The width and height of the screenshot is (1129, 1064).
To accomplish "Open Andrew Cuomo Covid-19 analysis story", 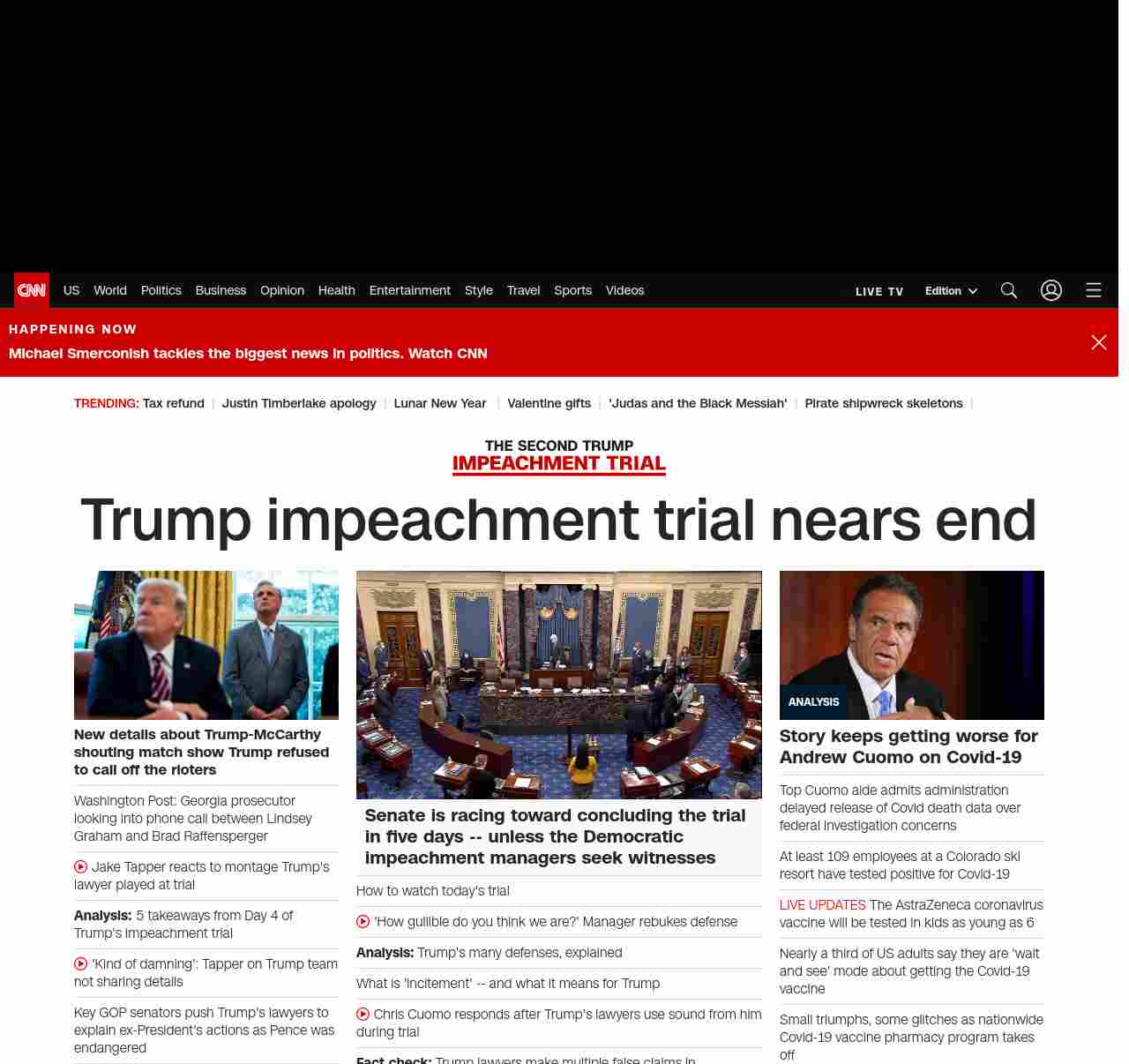I will tap(908, 746).
